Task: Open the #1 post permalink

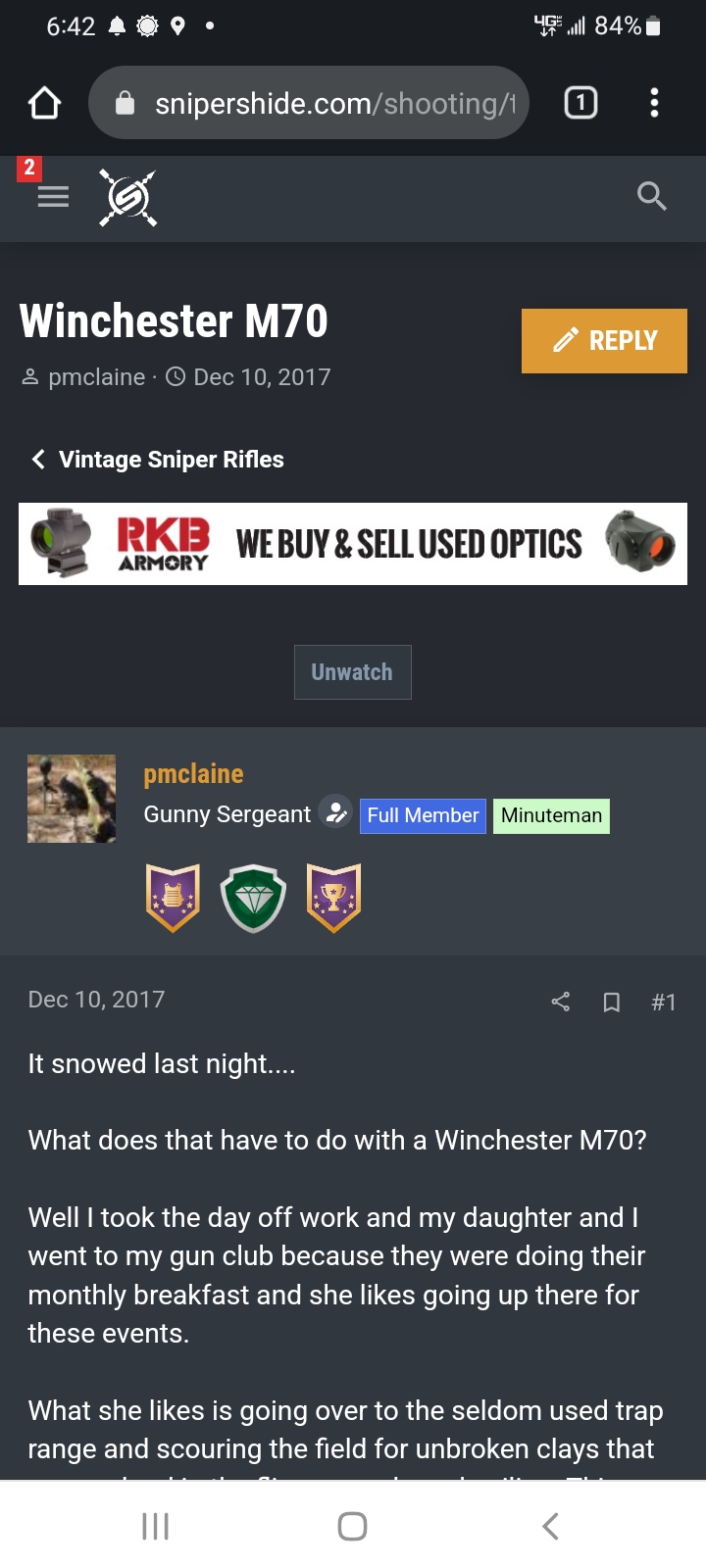Action: coord(664,1002)
